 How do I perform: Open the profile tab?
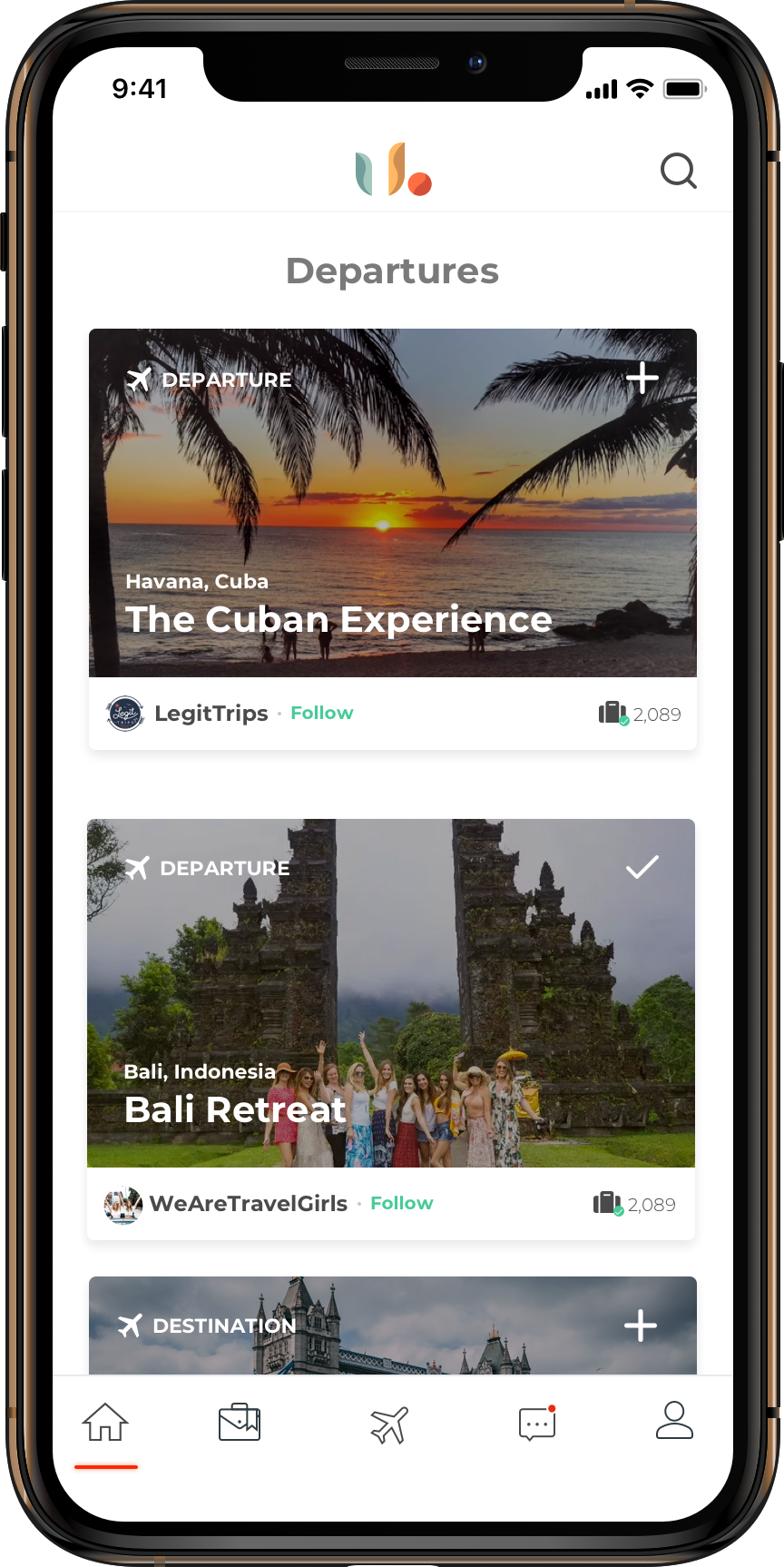point(673,1421)
